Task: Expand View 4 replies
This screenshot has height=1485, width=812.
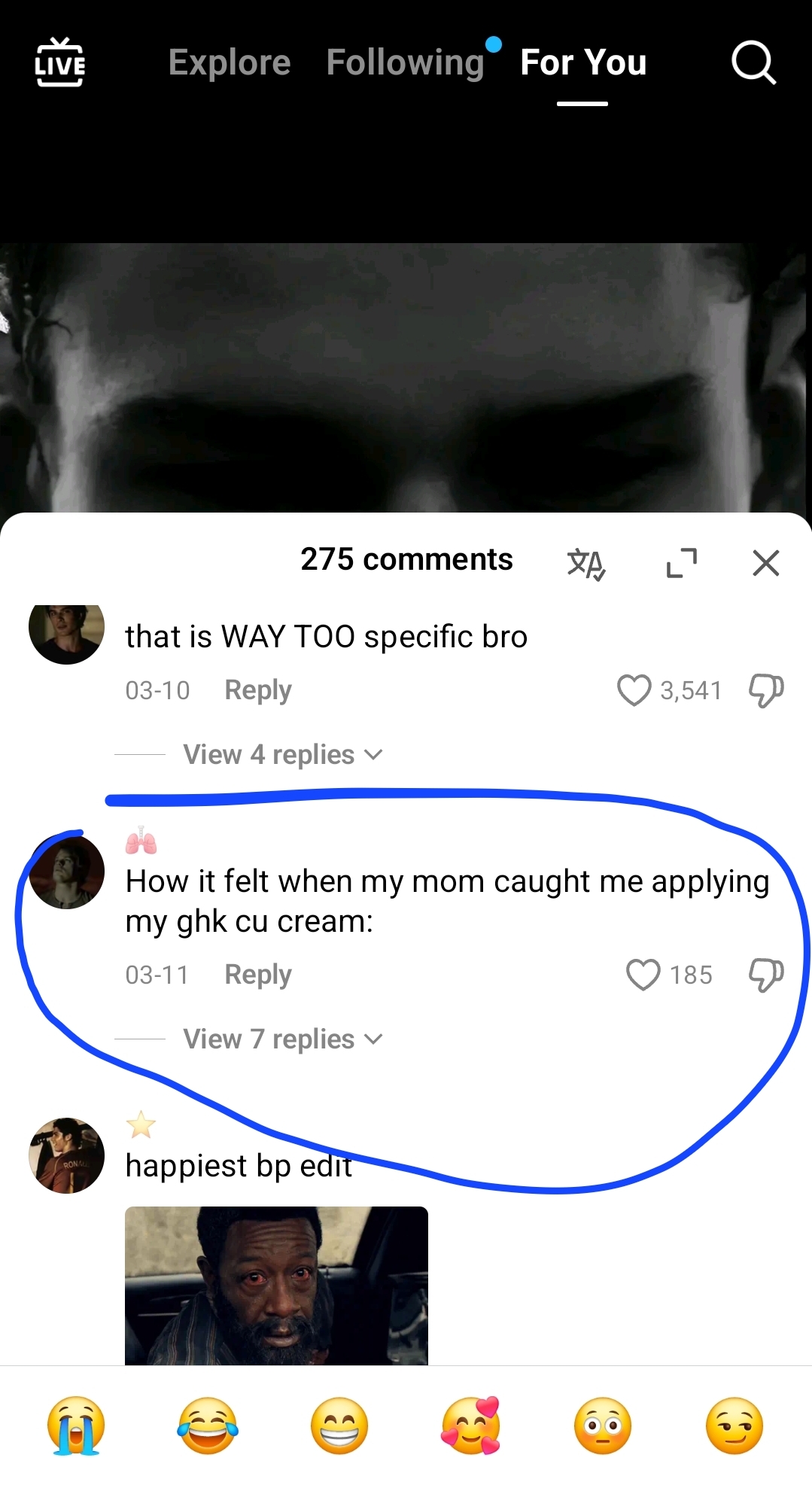Action: coord(282,754)
